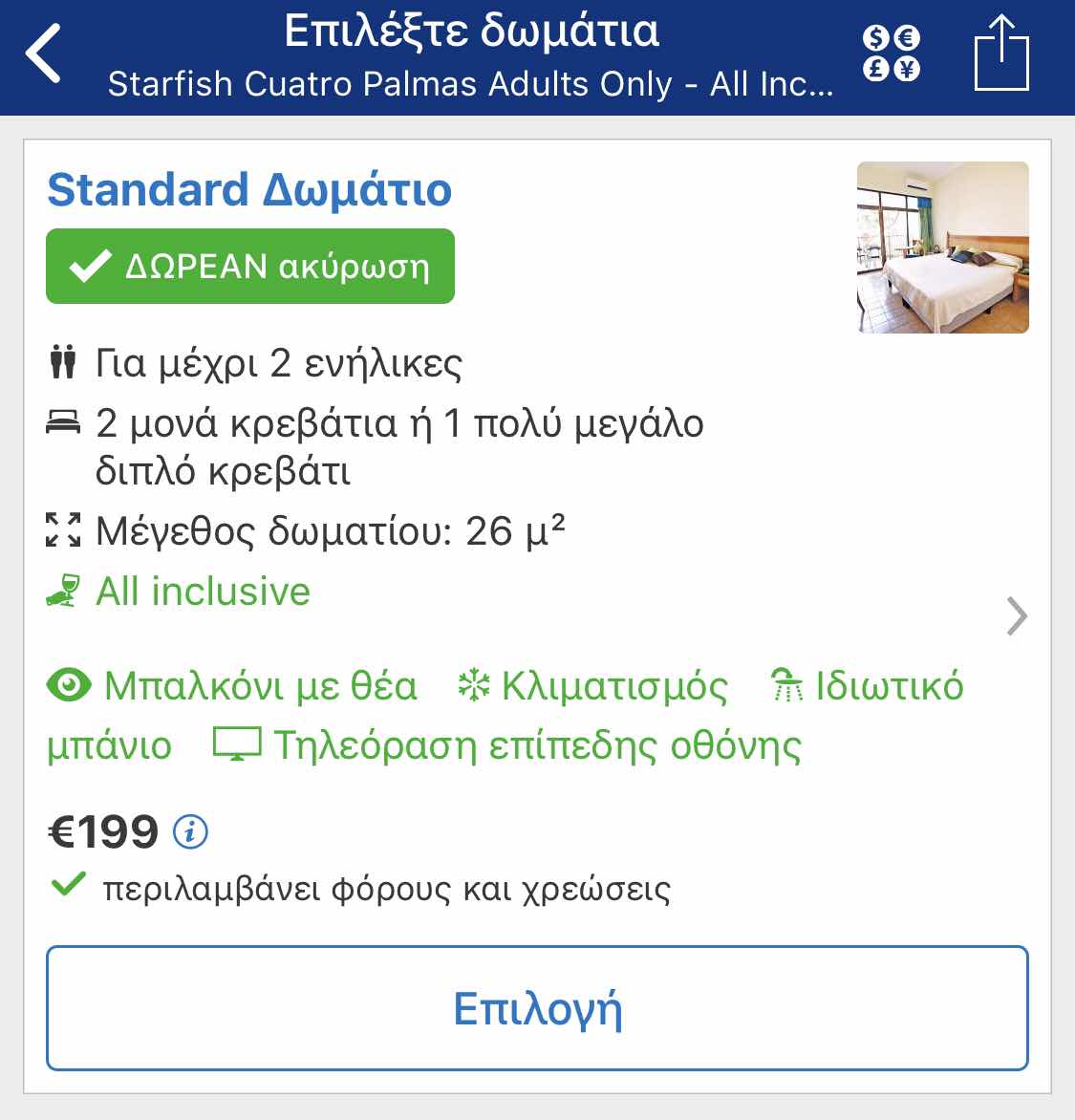1075x1120 pixels.
Task: Share this hotel listing
Action: tap(1000, 54)
